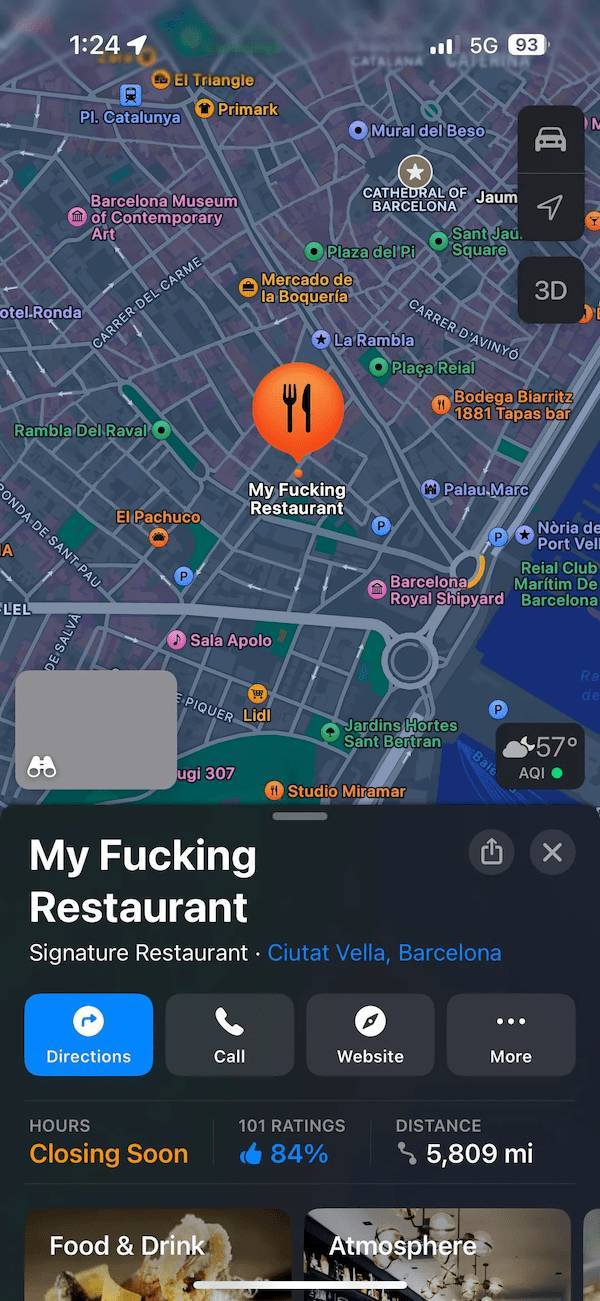
Task: Tap the Cathedral of Barcelona landmark
Action: [x=415, y=171]
